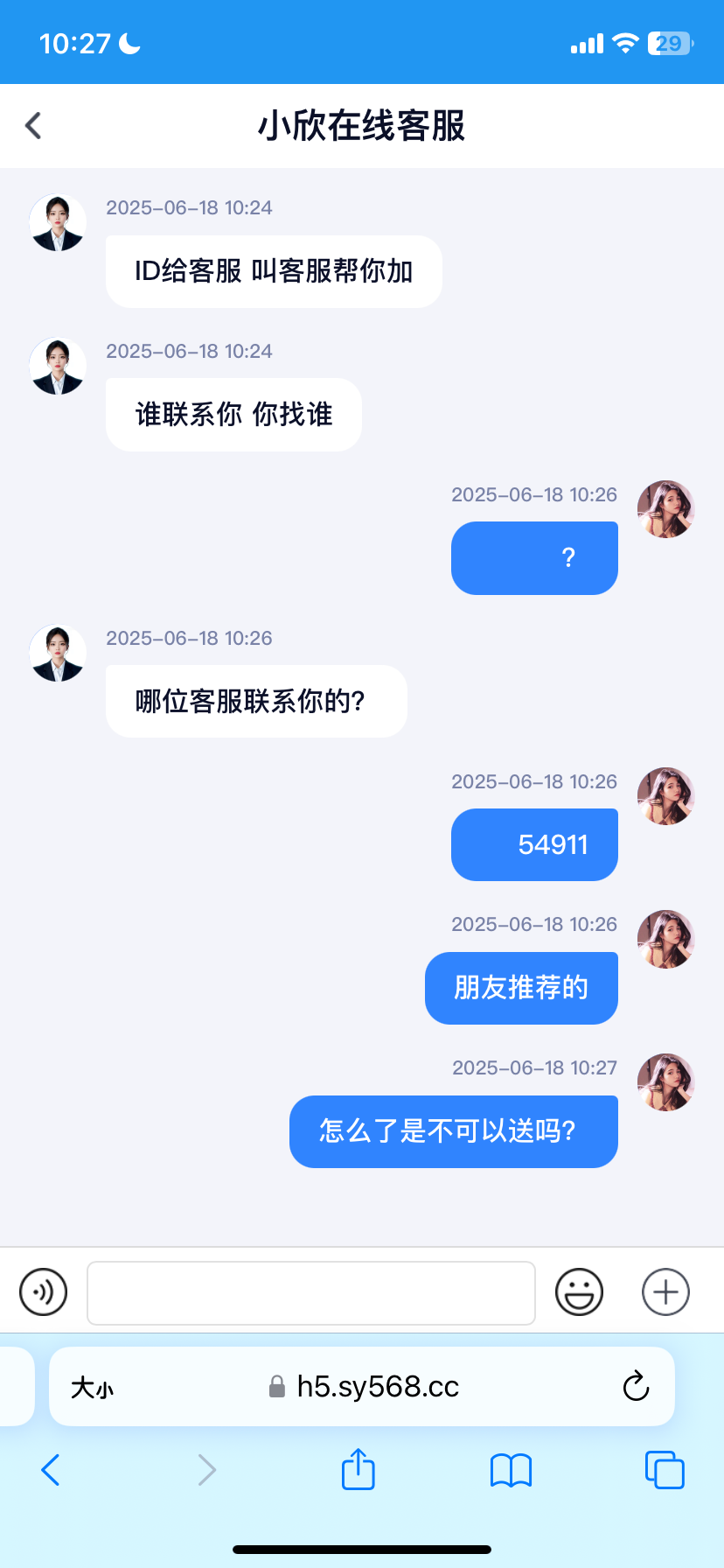
Task: Open the emoji picker
Action: click(x=579, y=1291)
